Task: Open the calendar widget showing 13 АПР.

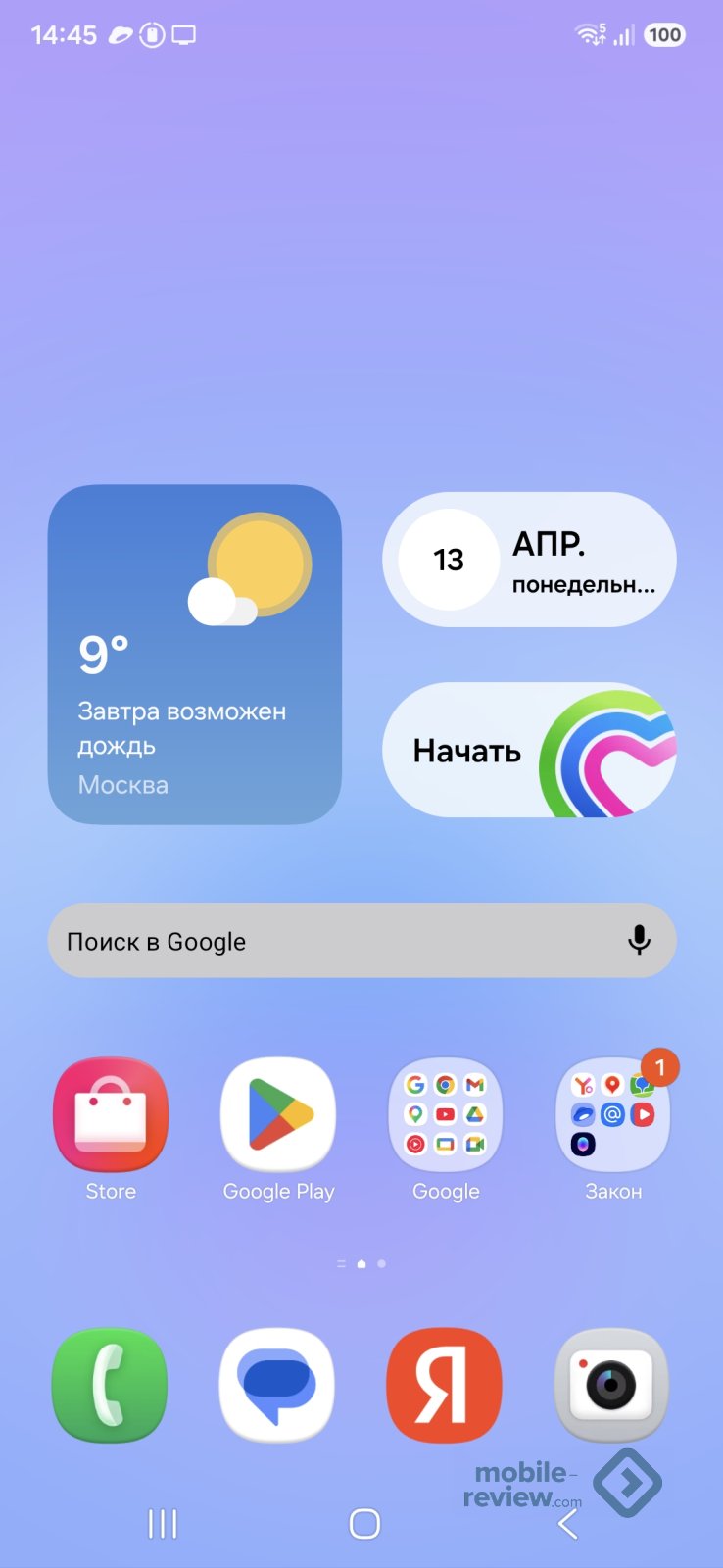Action: 529,560
